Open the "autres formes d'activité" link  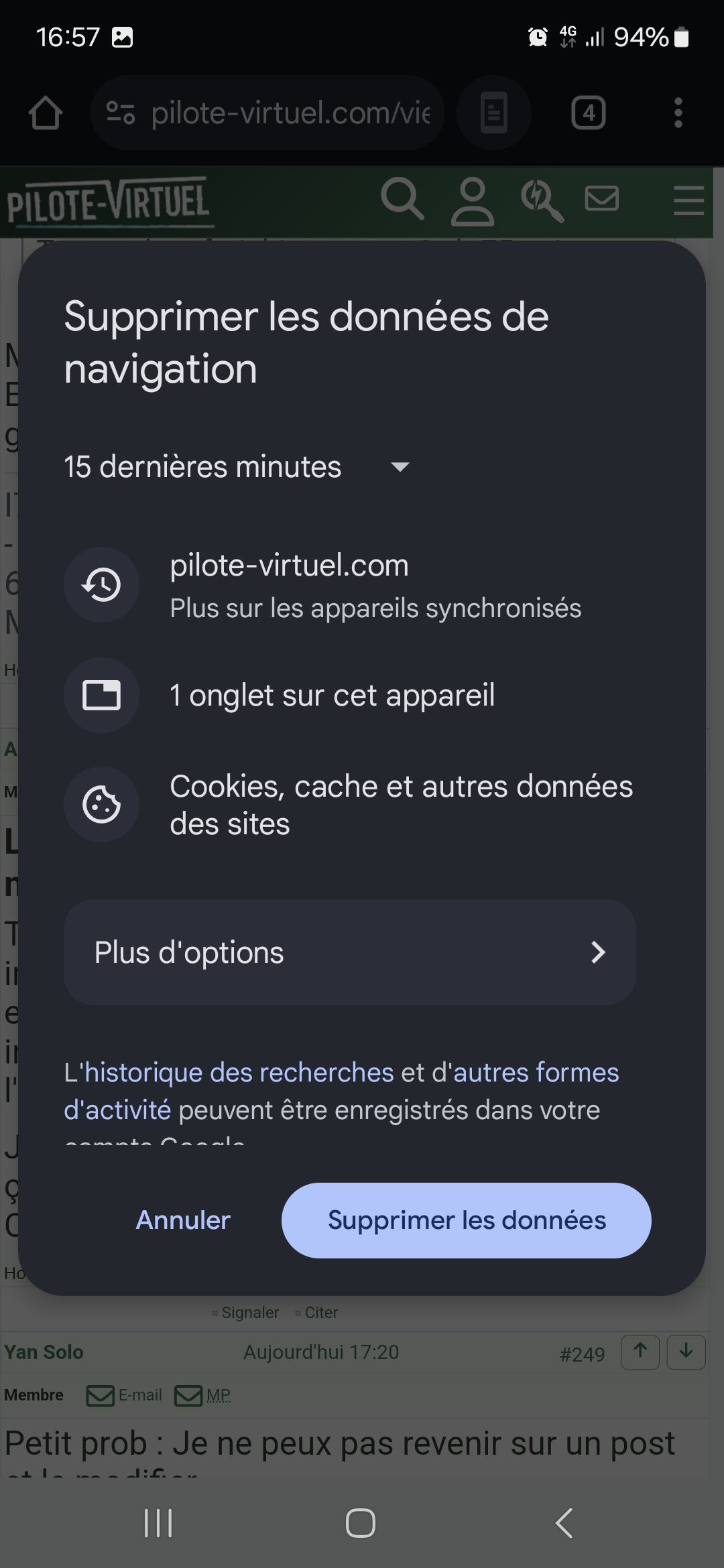click(536, 1073)
